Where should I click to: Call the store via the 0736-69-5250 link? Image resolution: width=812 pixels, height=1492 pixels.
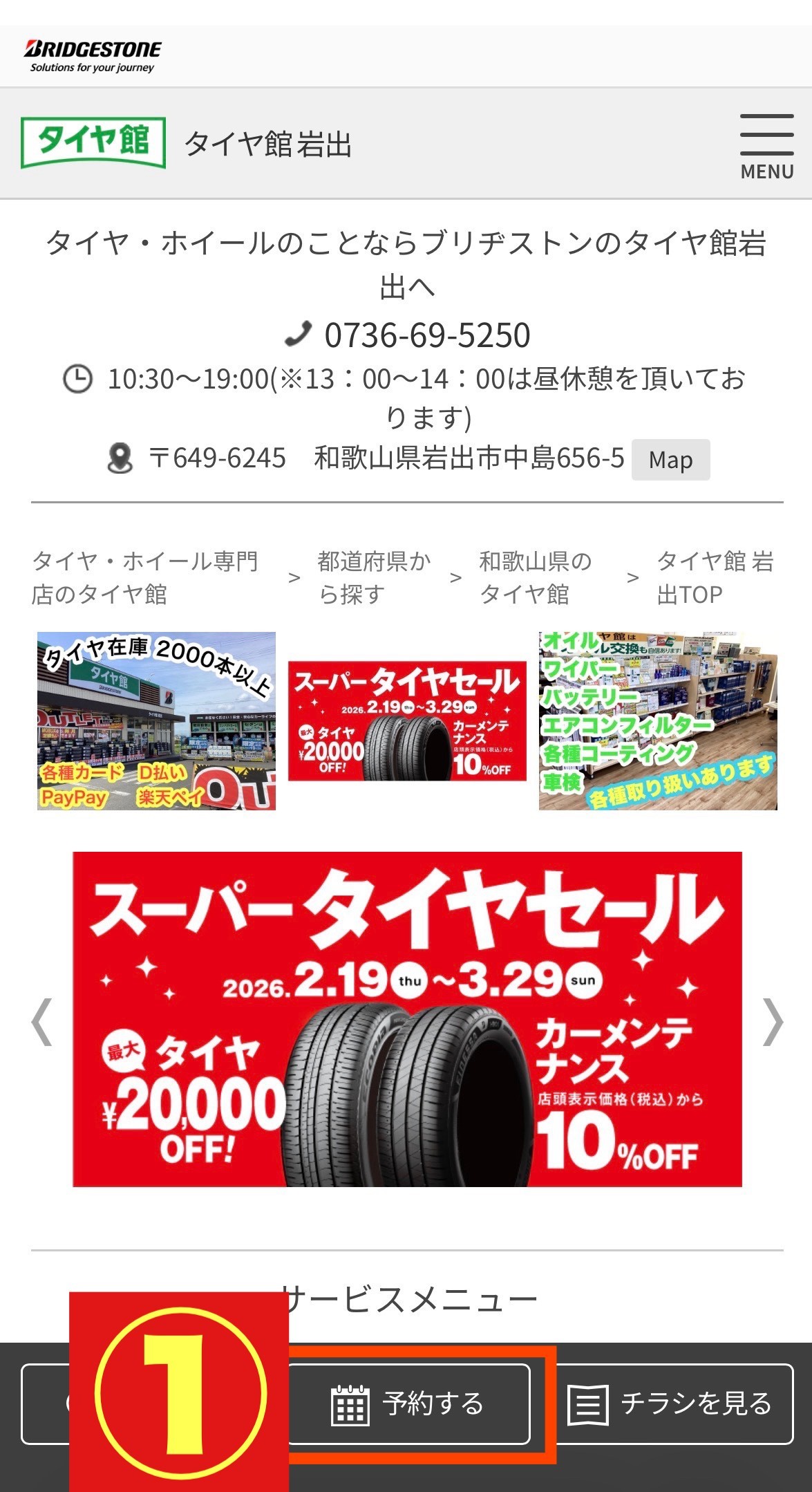tap(426, 335)
